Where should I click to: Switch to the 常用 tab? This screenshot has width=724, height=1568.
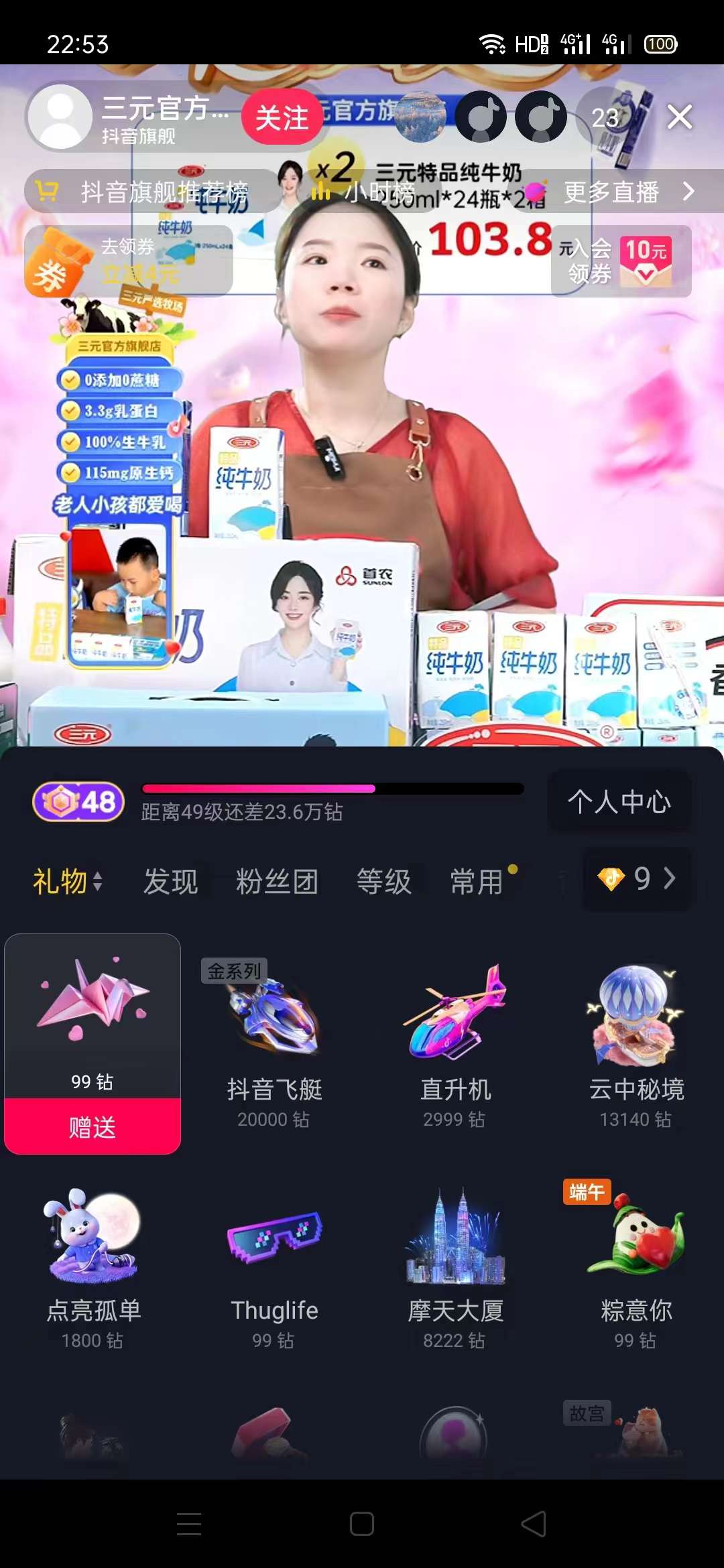click(477, 881)
